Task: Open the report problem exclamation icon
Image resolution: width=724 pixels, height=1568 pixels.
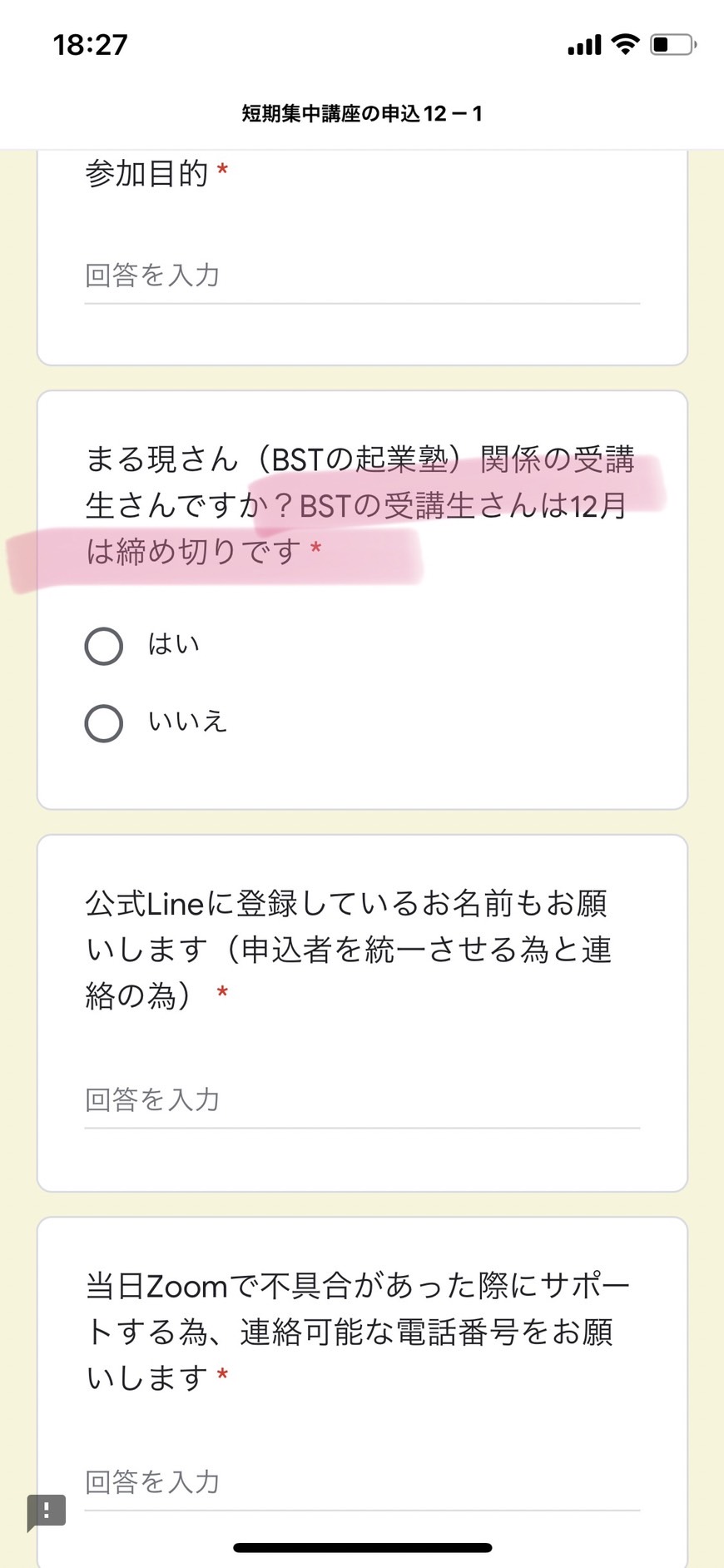Action: 47,1511
